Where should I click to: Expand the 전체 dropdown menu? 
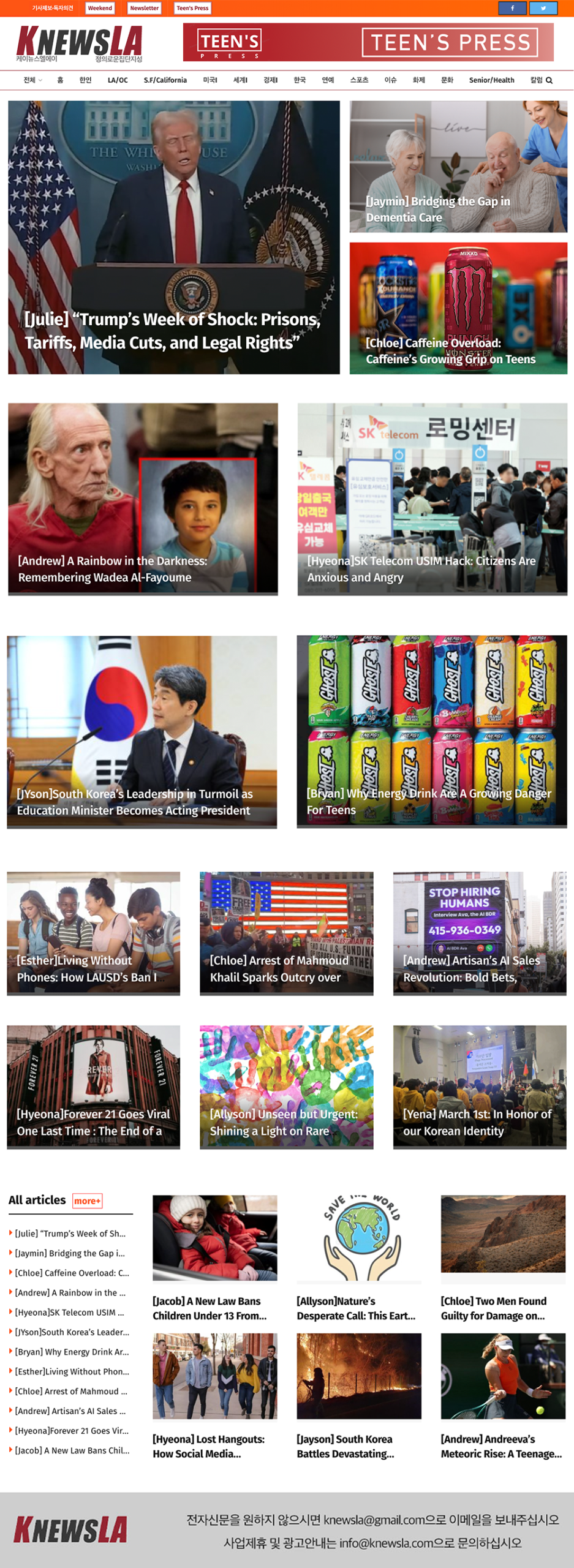(x=32, y=80)
